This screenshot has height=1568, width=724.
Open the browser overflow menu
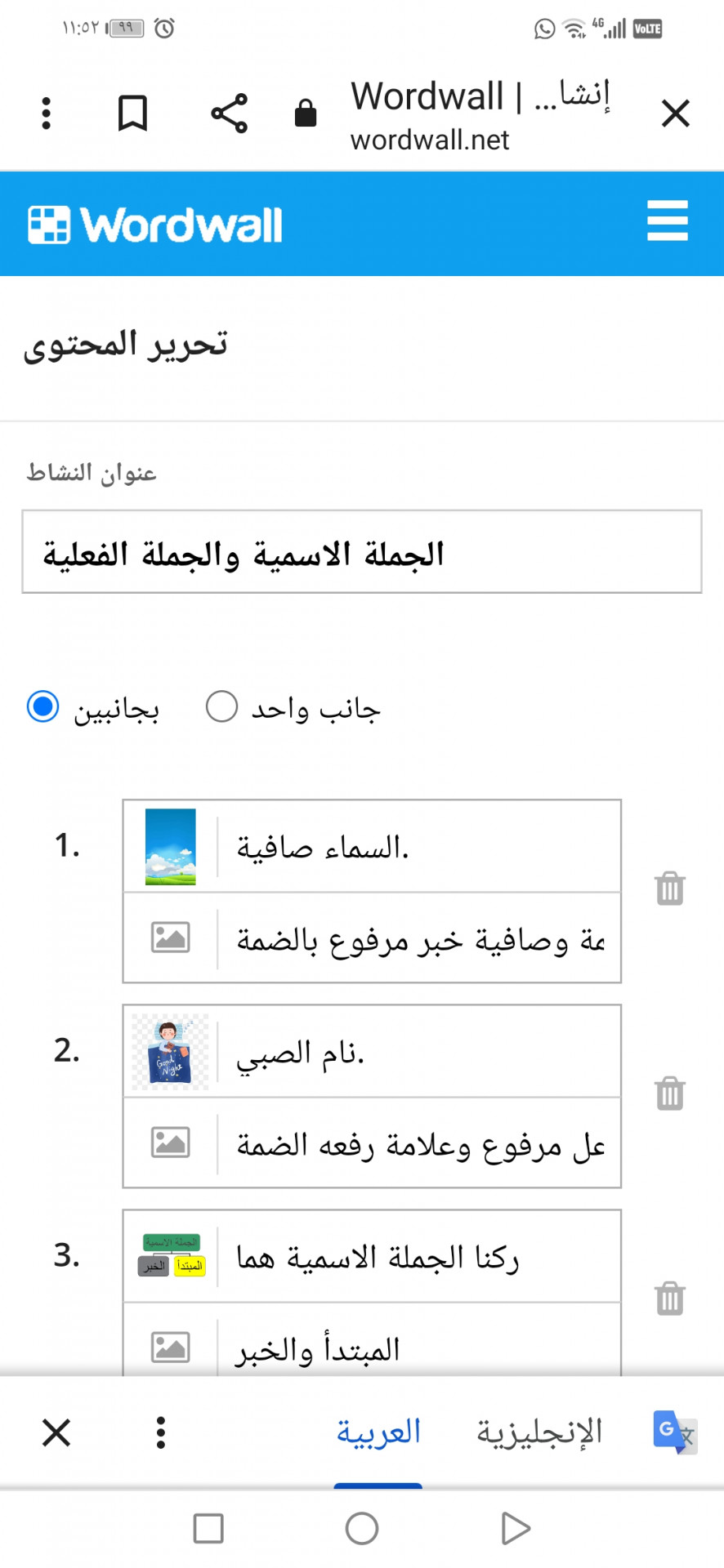point(47,114)
